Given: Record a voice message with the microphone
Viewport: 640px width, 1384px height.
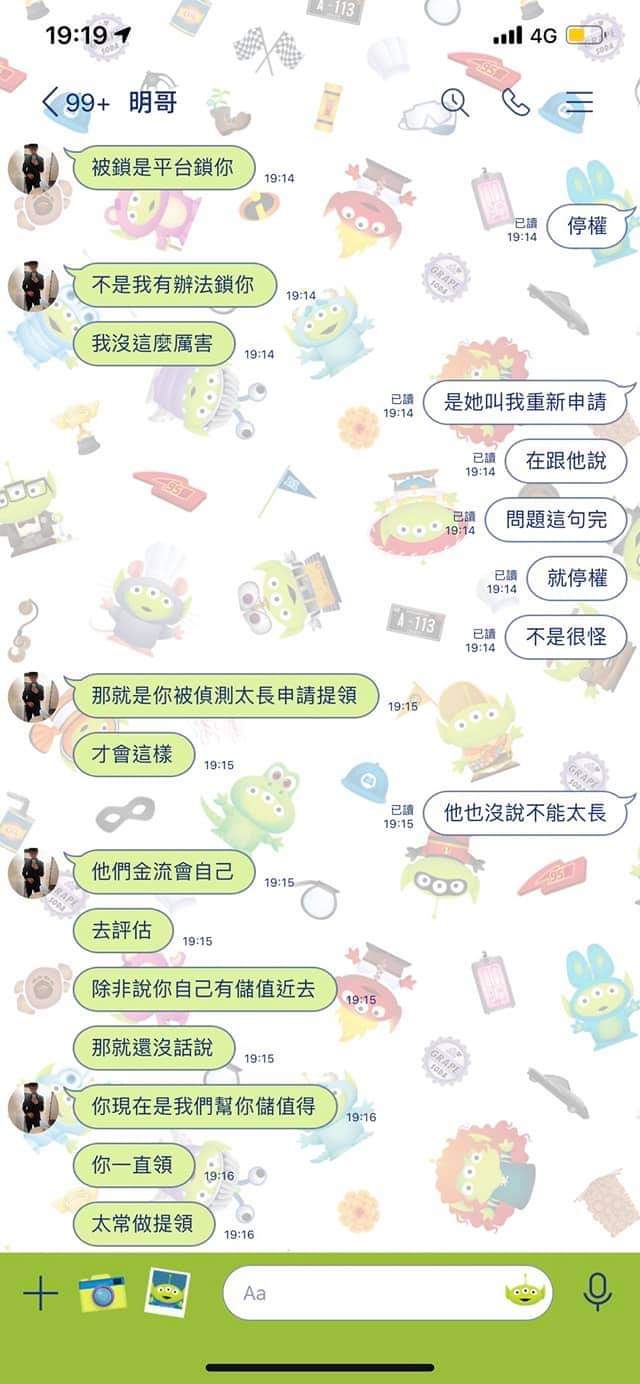Looking at the screenshot, I should coord(598,1293).
